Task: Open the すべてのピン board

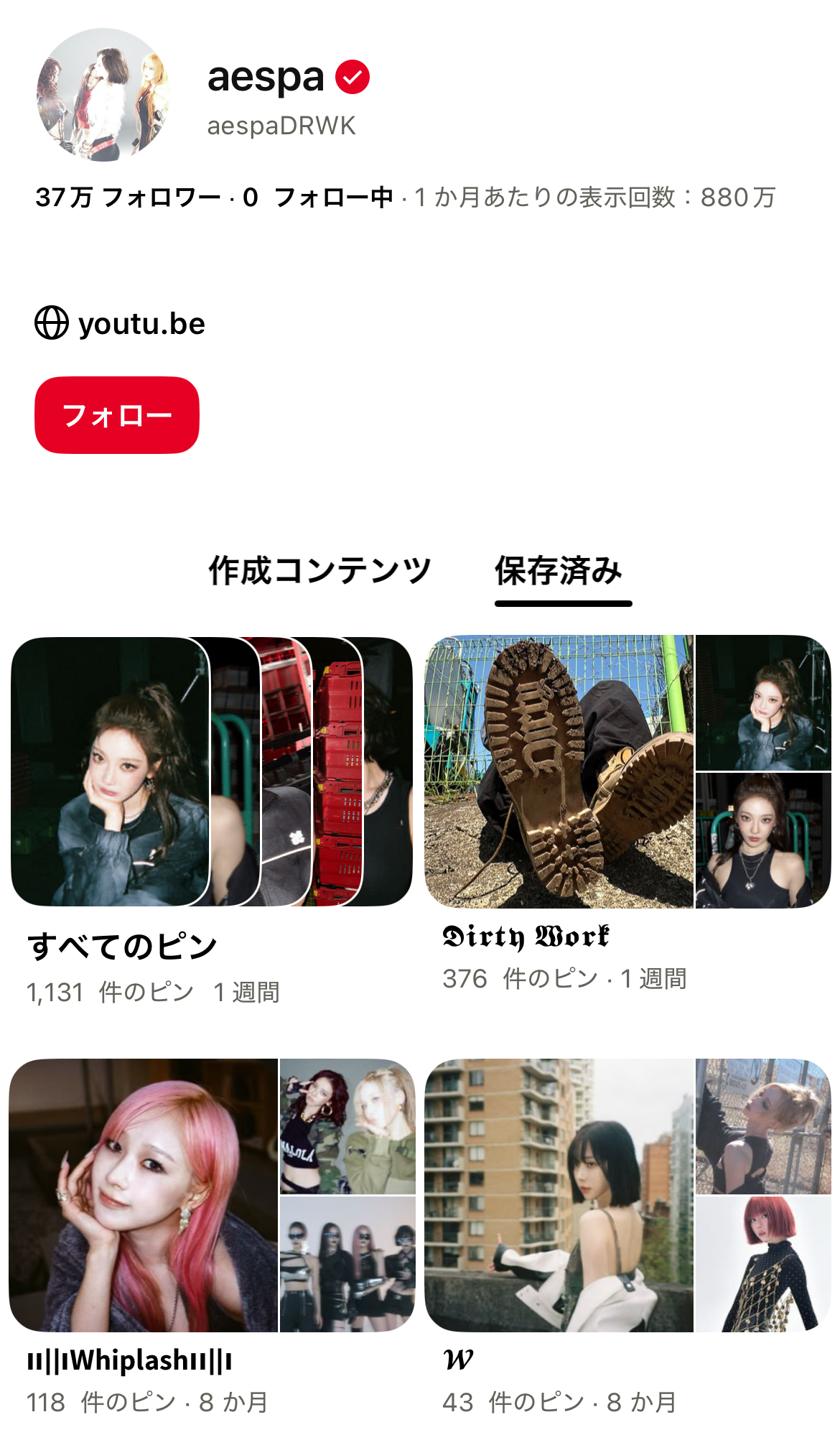Action: coord(212,772)
